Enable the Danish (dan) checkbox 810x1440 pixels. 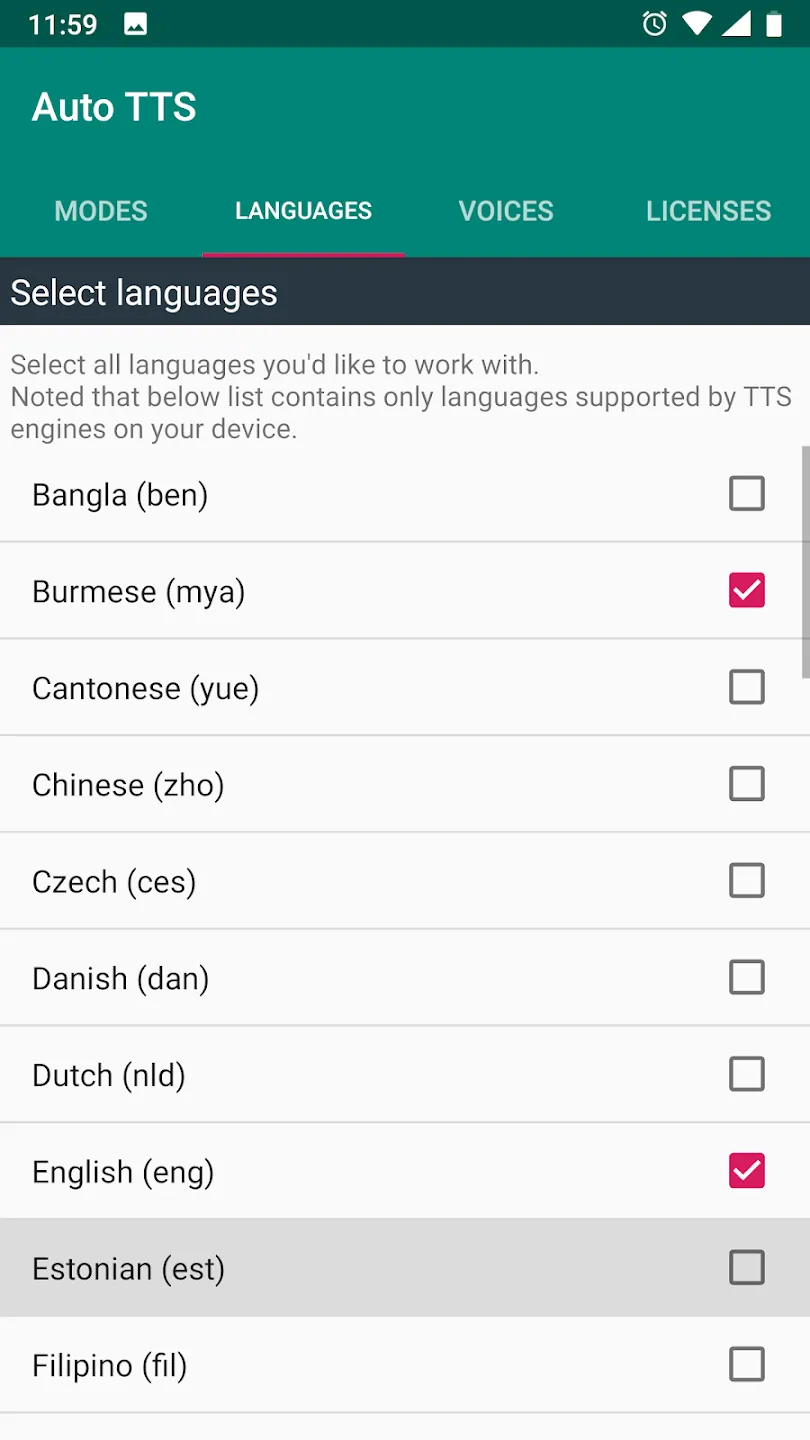[x=747, y=978]
